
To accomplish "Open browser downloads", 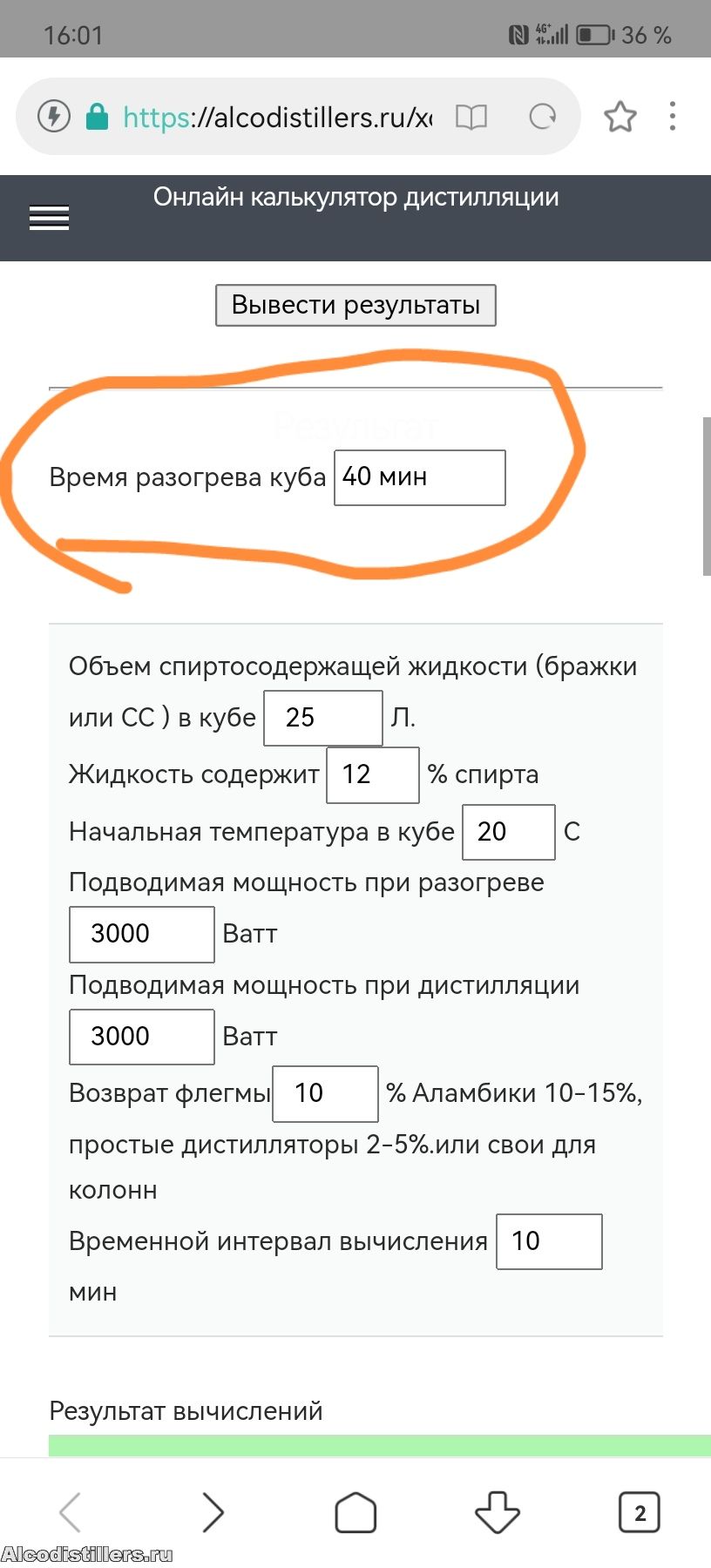I will click(x=498, y=1512).
